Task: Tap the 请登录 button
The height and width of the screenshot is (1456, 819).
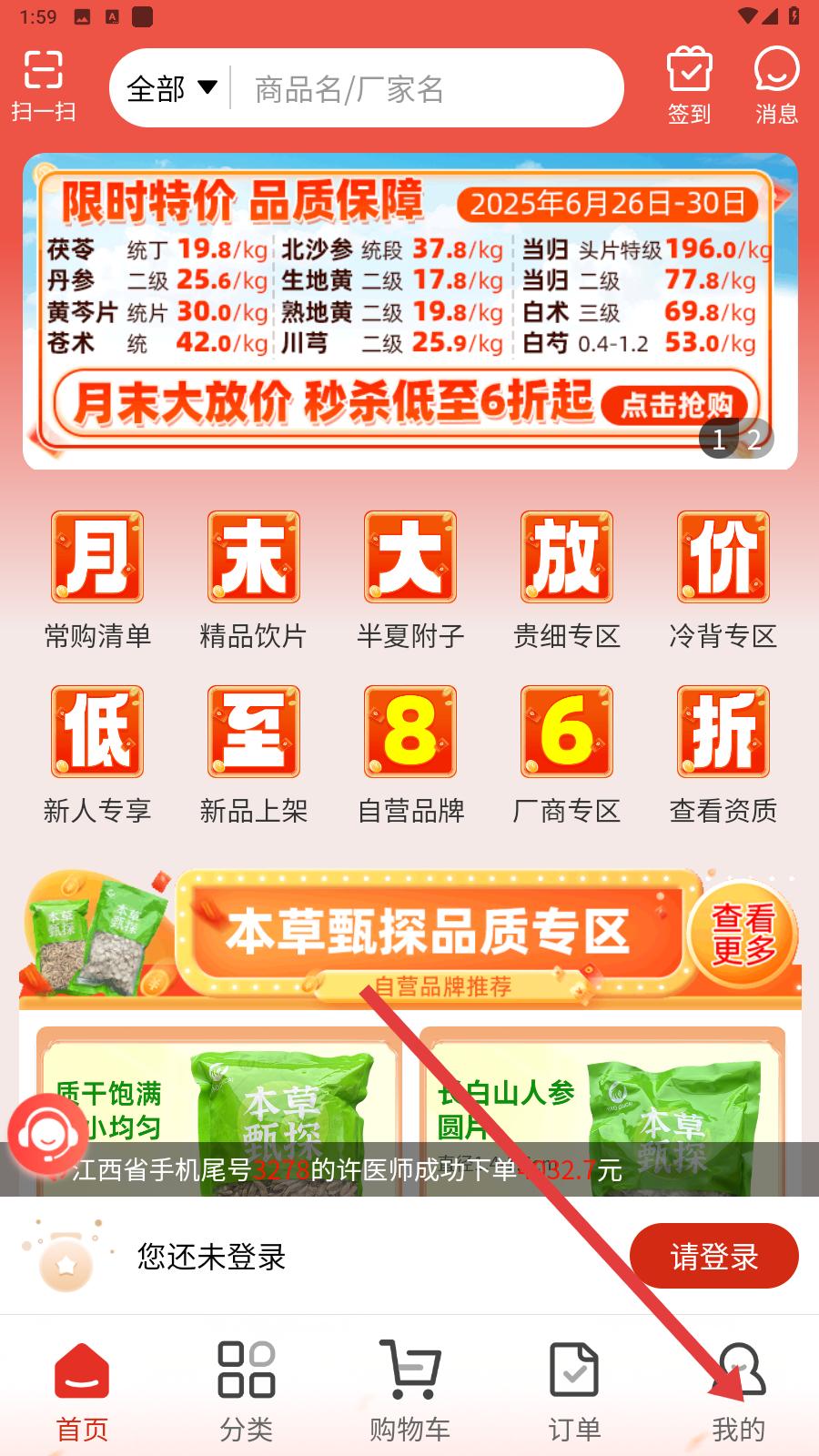Action: (714, 1256)
